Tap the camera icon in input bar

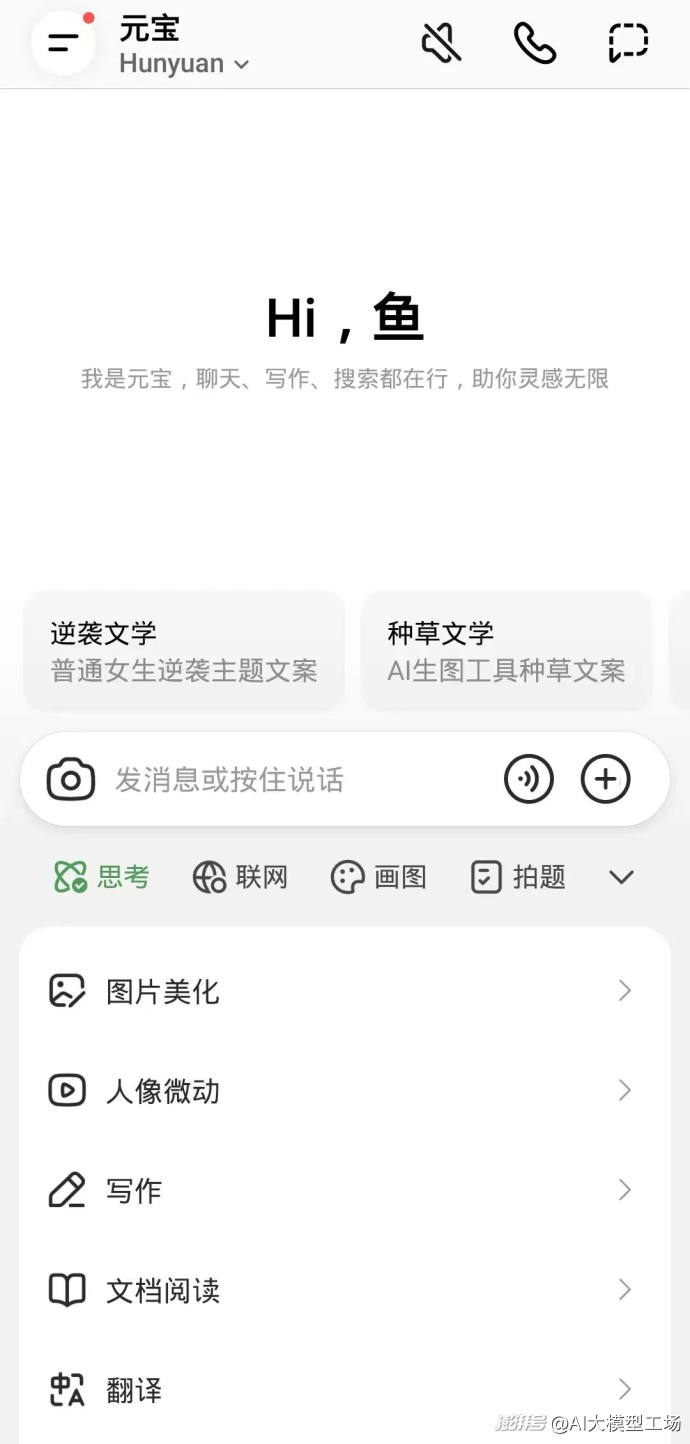[71, 779]
